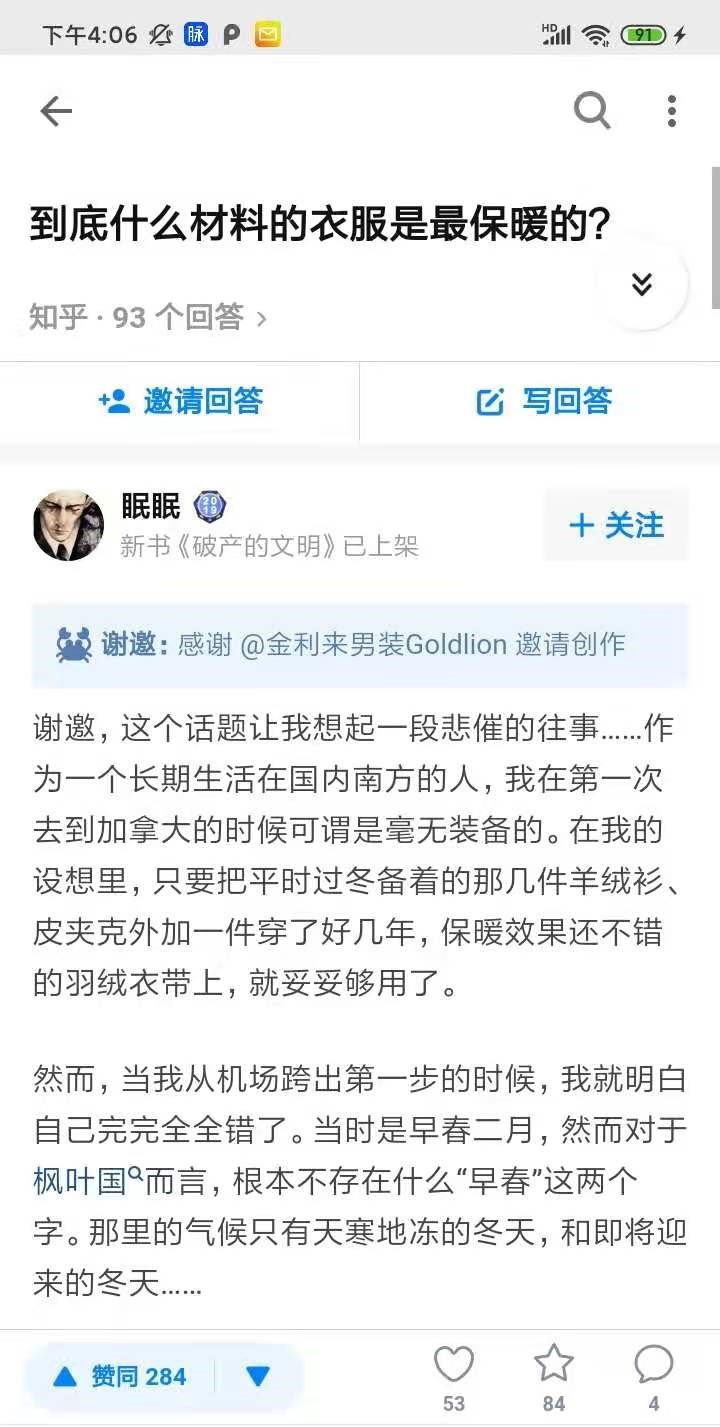Tap 邀请回答 to invite answers
This screenshot has width=720, height=1427.
181,402
